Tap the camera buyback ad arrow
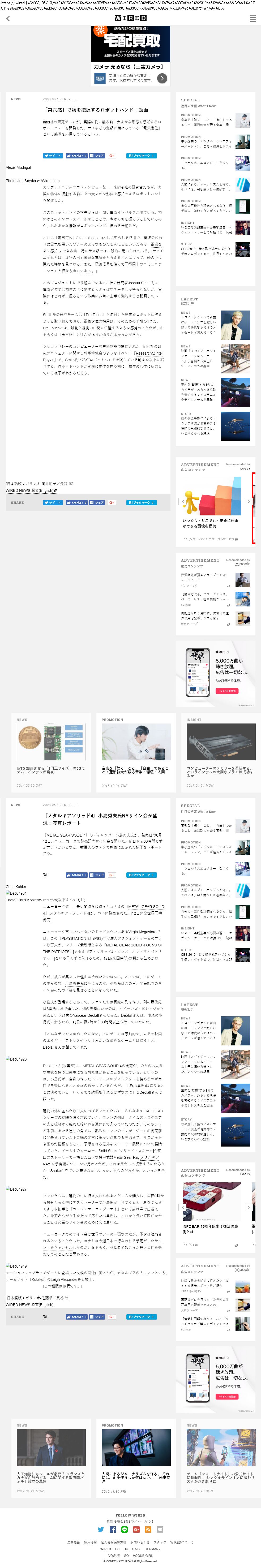The width and height of the screenshot is (261, 1568). click(x=162, y=79)
